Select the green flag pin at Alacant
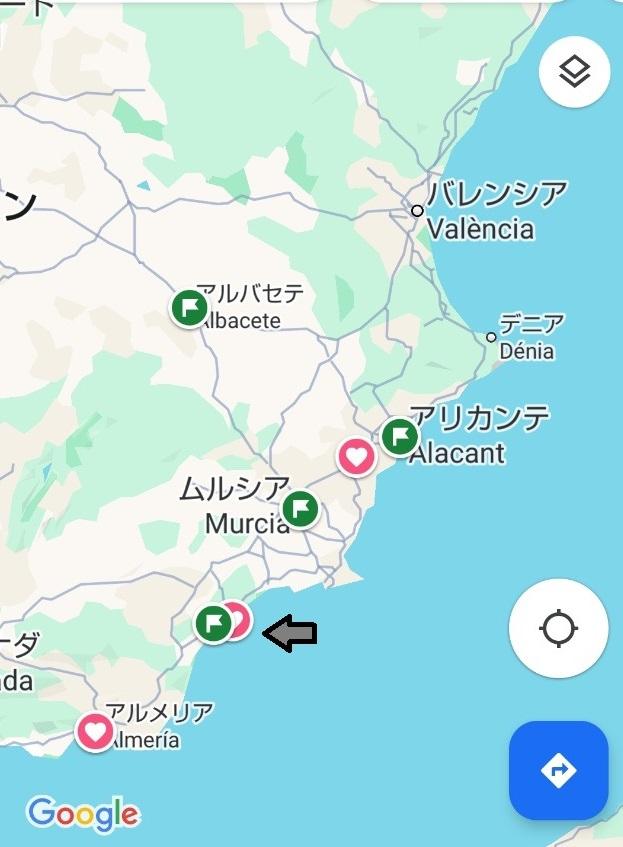623x847 pixels. pos(400,437)
